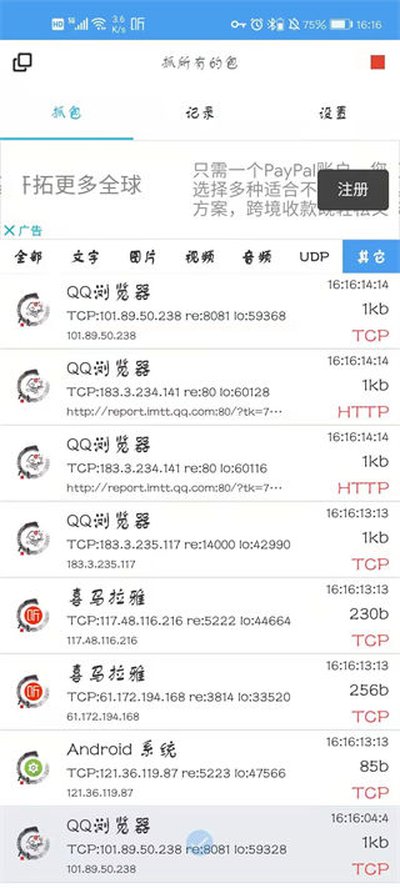Viewport: 400px width, 888px height.
Task: Switch to the 记录 tab
Action: tap(200, 113)
